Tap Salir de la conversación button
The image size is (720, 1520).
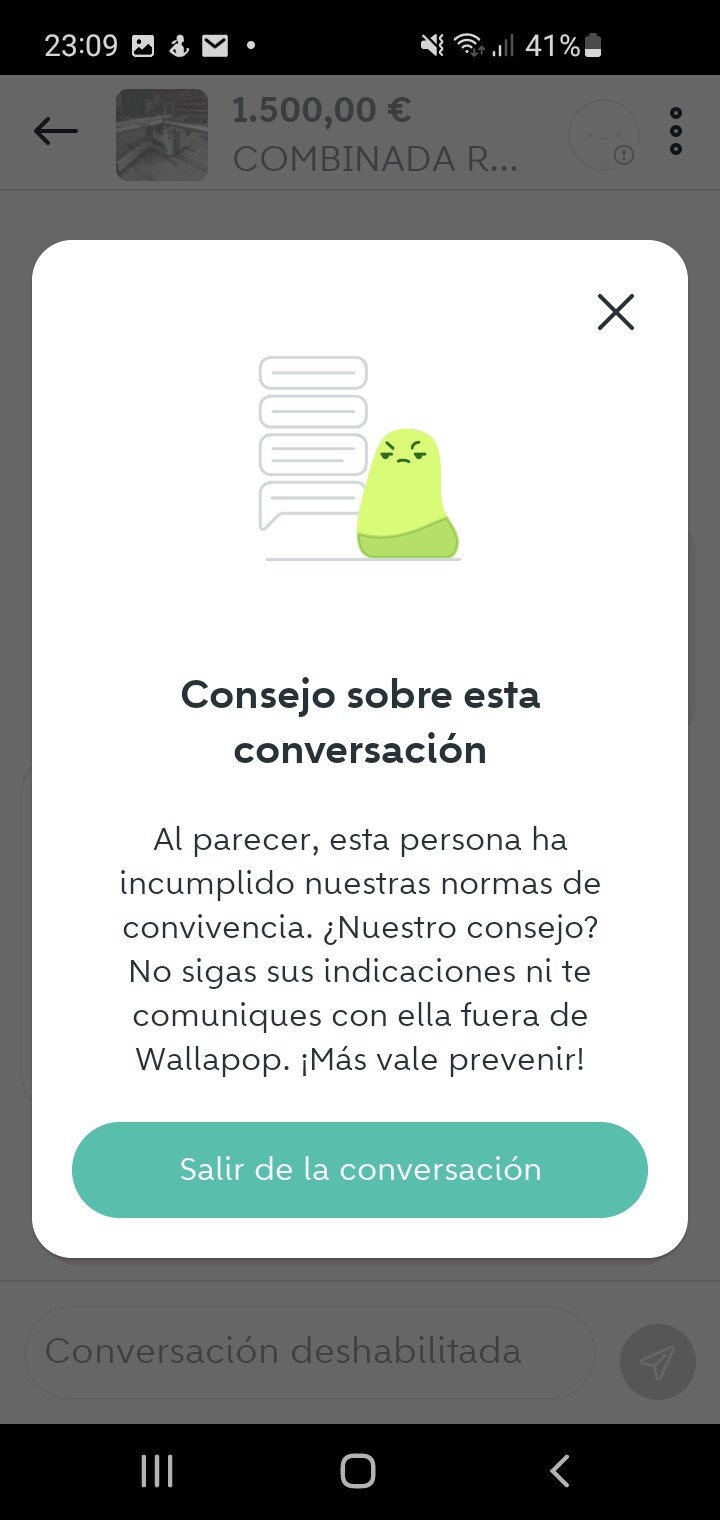coord(360,1169)
